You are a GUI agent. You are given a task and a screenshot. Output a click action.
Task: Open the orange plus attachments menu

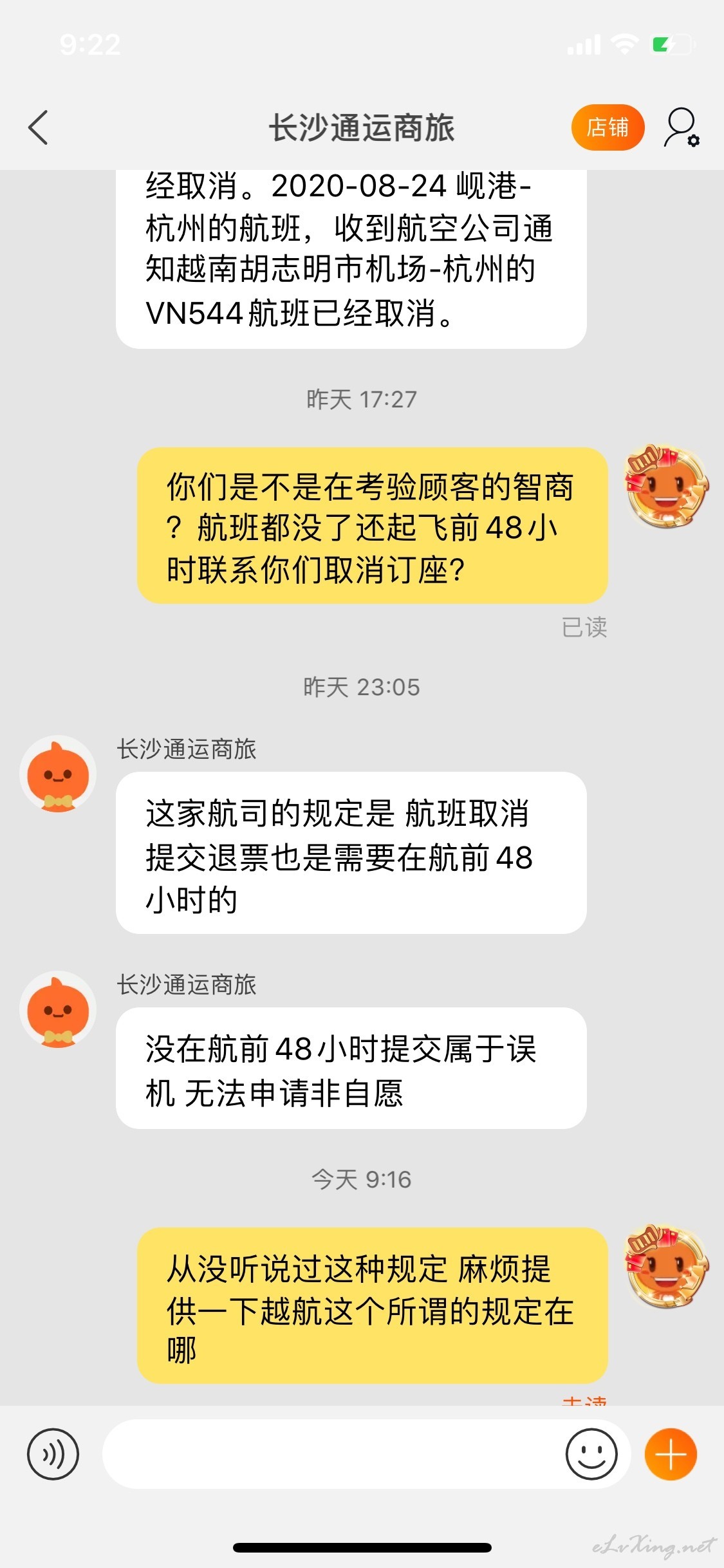tap(671, 1454)
